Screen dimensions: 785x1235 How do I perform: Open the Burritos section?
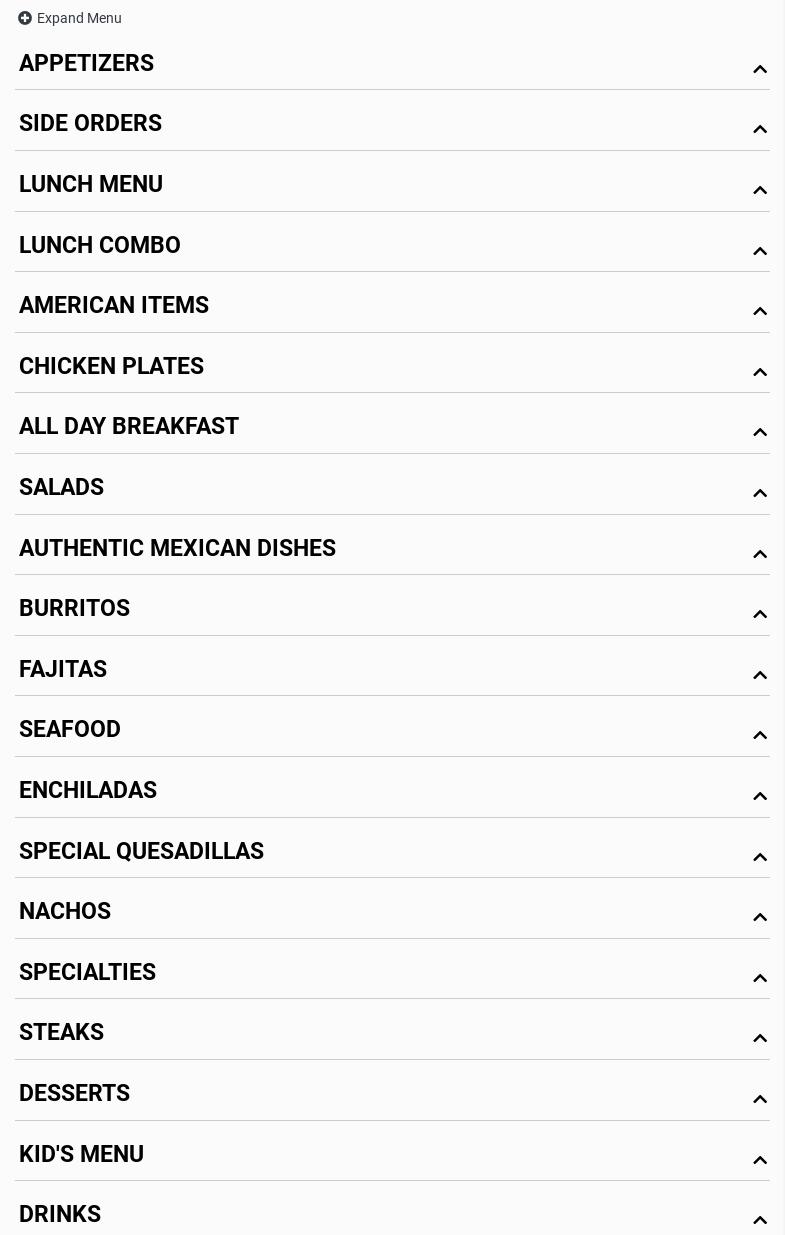tap(75, 608)
